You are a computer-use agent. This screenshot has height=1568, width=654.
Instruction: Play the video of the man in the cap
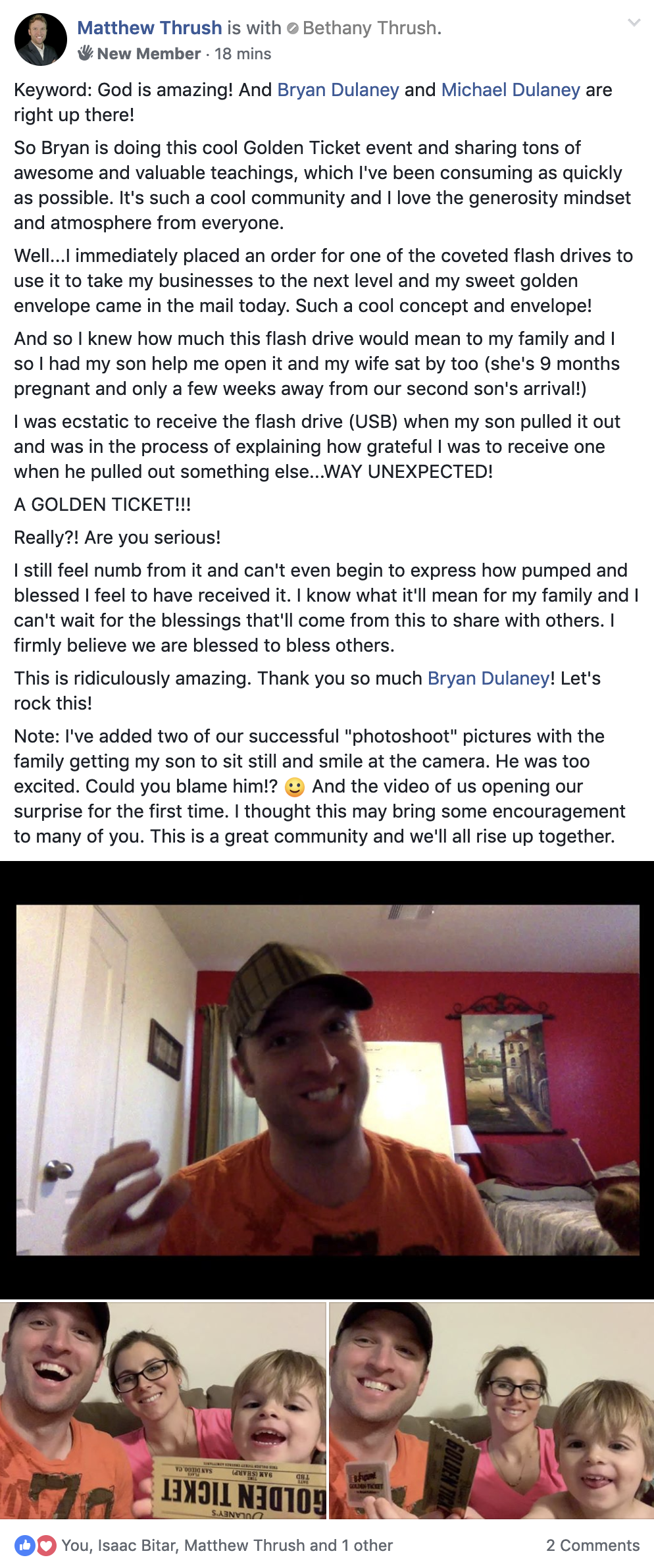point(327,1080)
